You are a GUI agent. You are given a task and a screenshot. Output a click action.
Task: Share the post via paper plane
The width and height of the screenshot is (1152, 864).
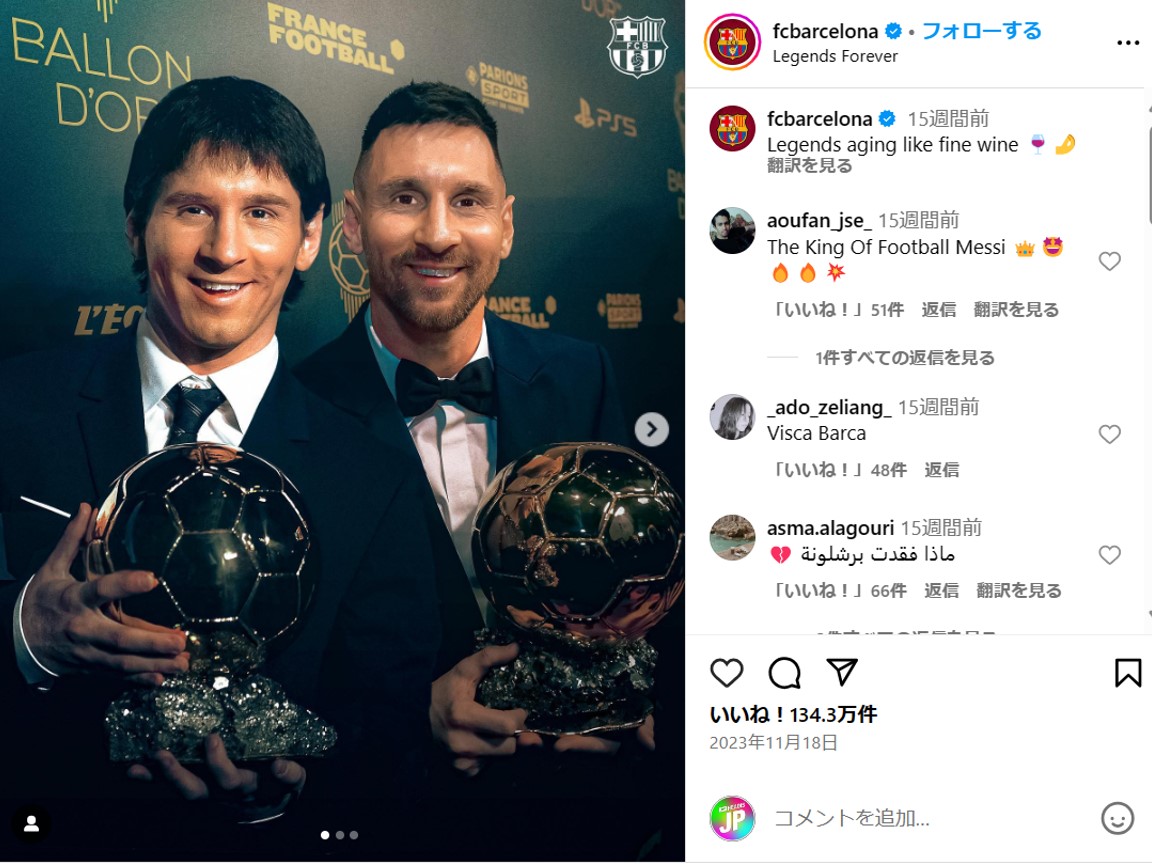[x=843, y=672]
